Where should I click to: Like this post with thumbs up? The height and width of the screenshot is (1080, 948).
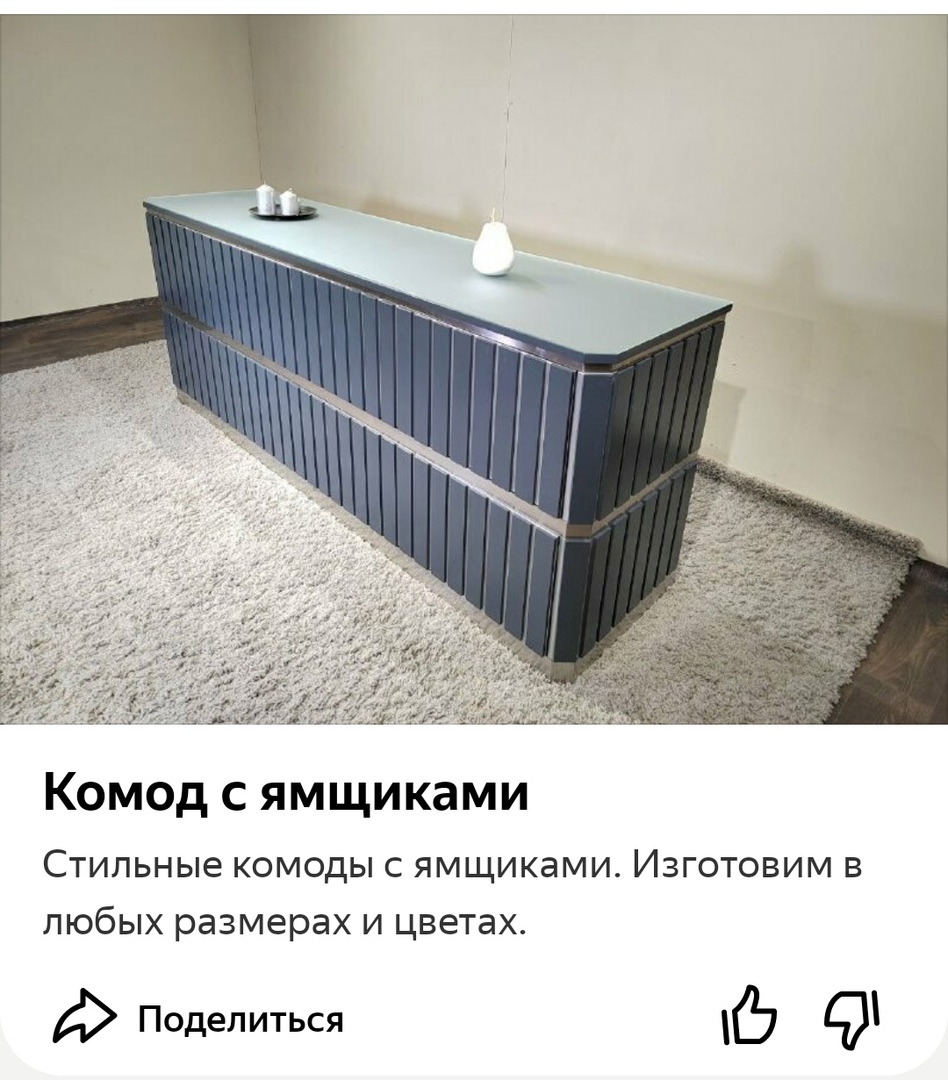coord(749,1017)
